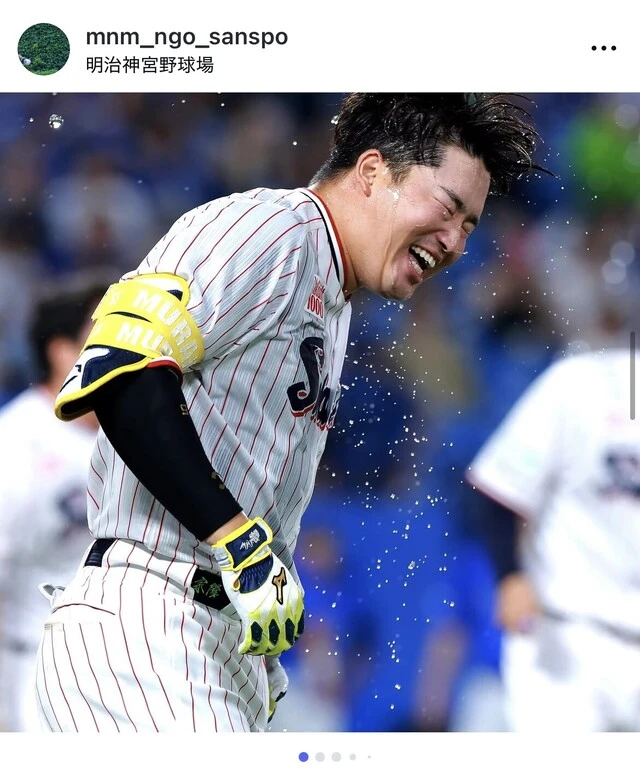The image size is (640, 769).
Task: Open the mnm_ngo_sanspo username link
Action: tap(186, 37)
